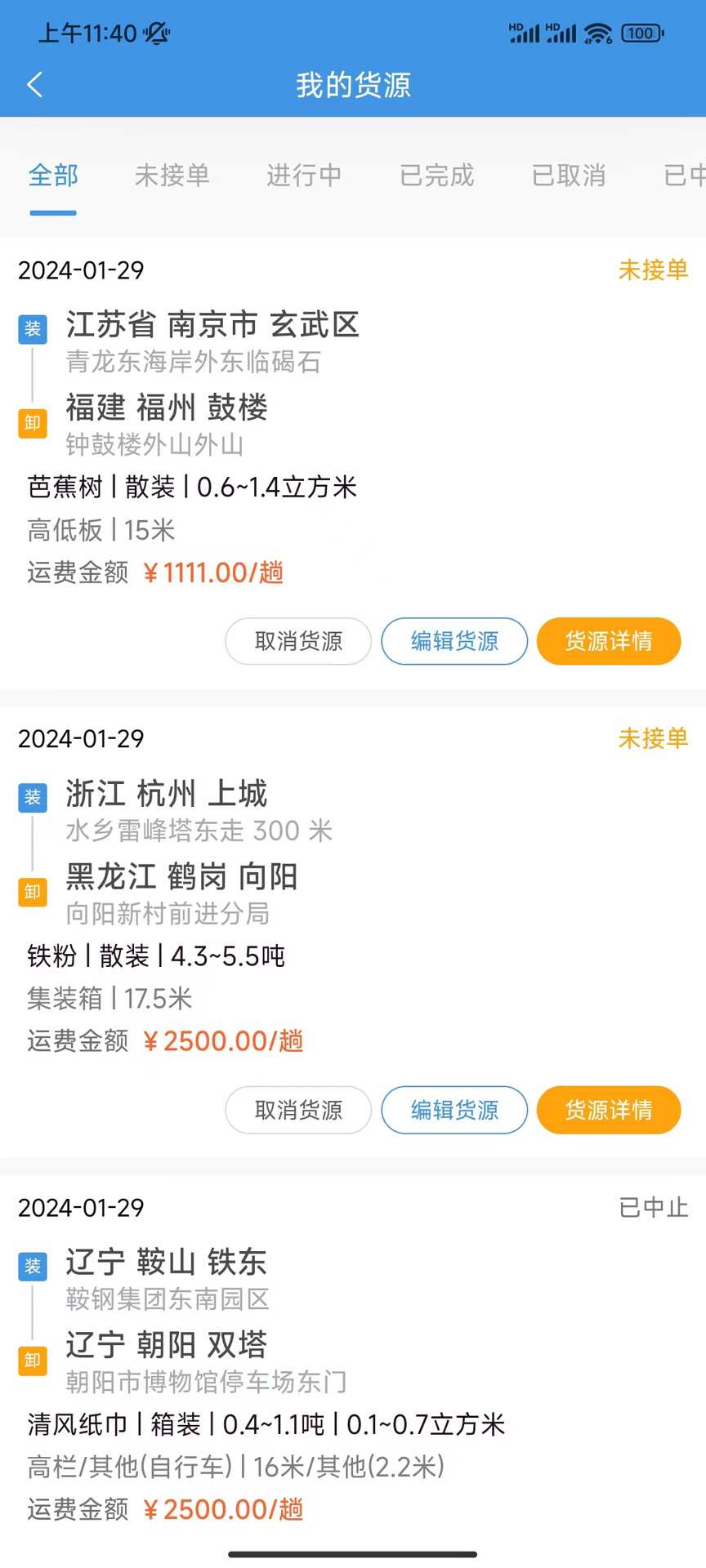Edit the Hangzhou to Hegang shipment

coord(454,1110)
